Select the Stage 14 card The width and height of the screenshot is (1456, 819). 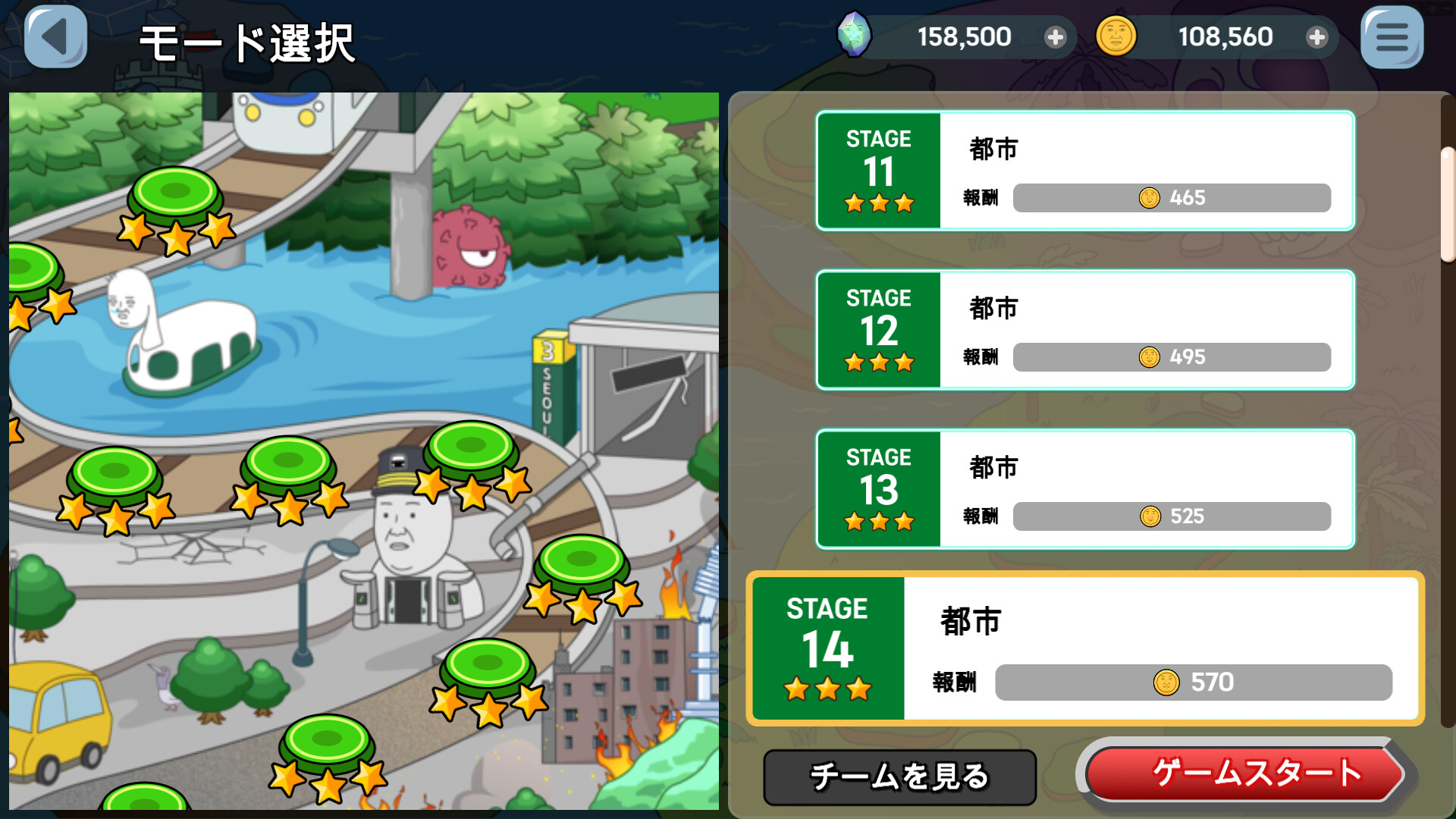pos(1085,648)
